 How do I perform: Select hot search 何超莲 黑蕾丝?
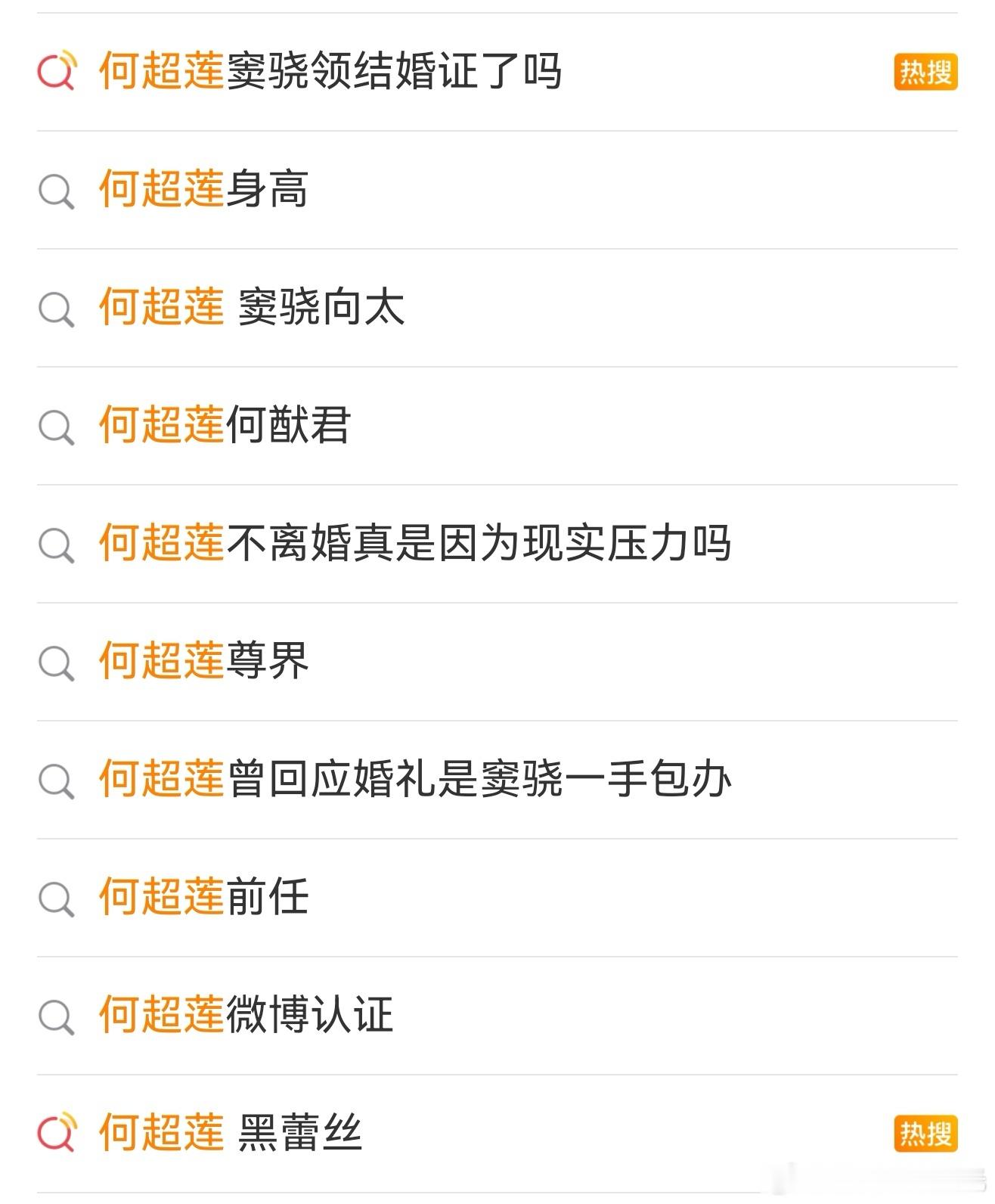(497, 1134)
